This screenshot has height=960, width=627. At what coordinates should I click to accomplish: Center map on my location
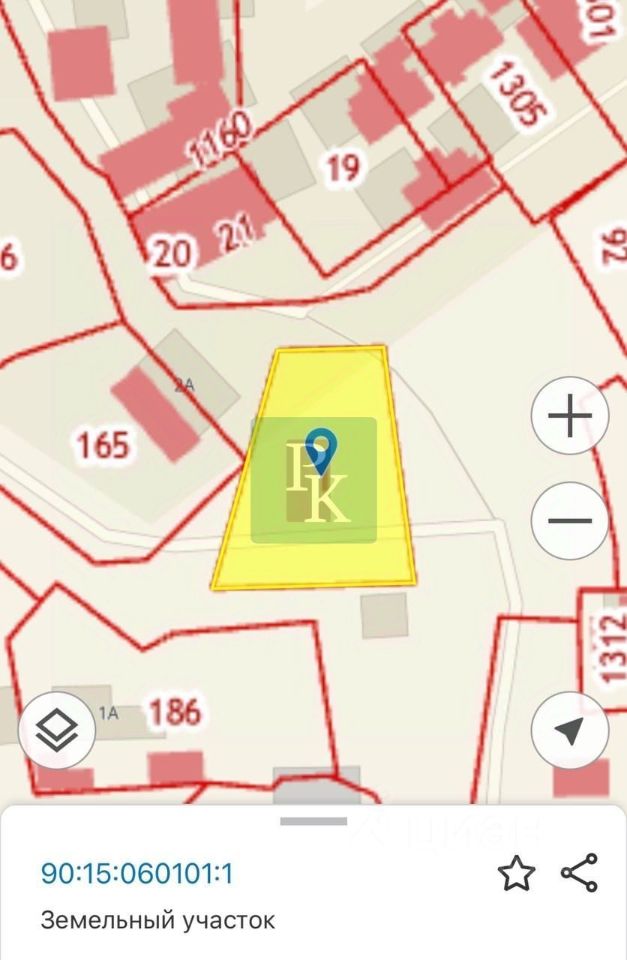(570, 731)
